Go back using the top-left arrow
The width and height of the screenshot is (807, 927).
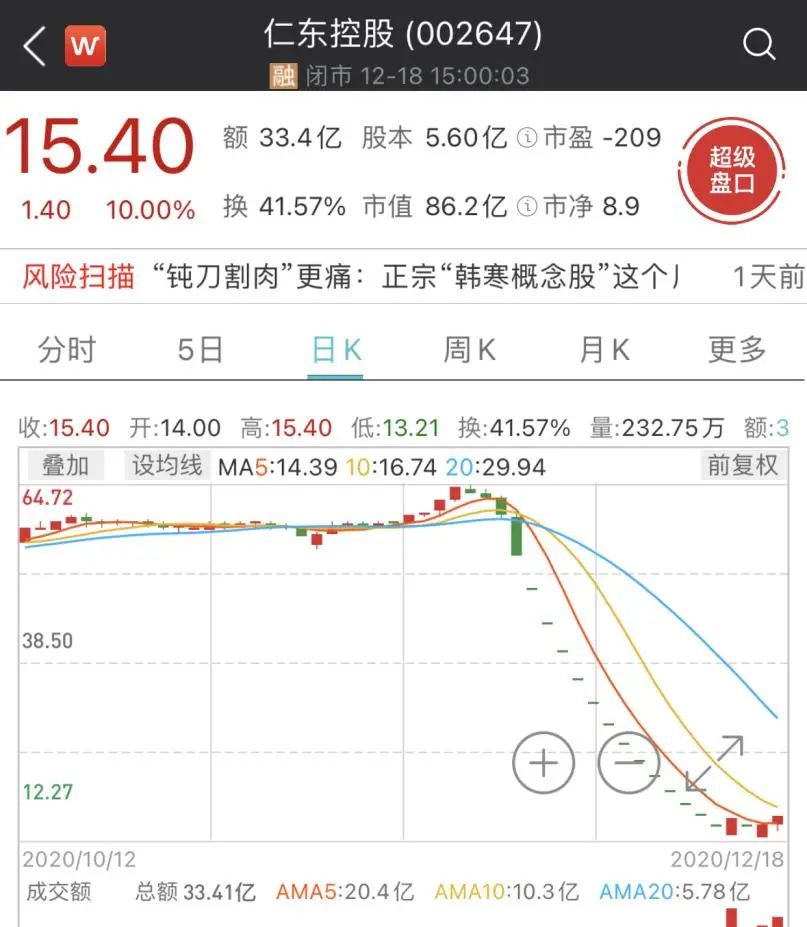pos(34,46)
